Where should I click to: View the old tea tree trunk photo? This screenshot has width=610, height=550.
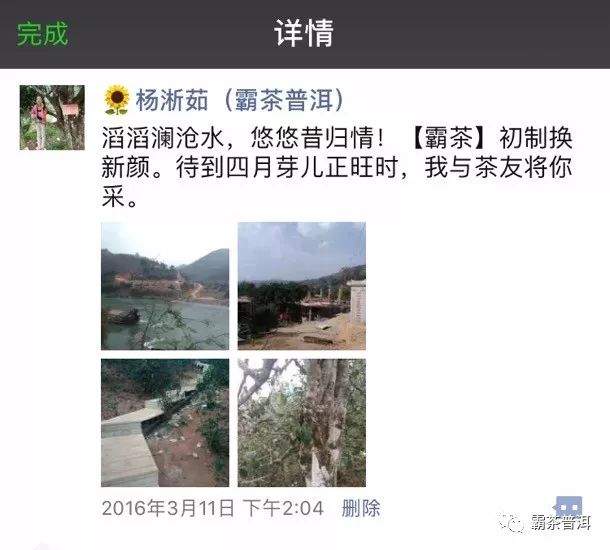(301, 423)
